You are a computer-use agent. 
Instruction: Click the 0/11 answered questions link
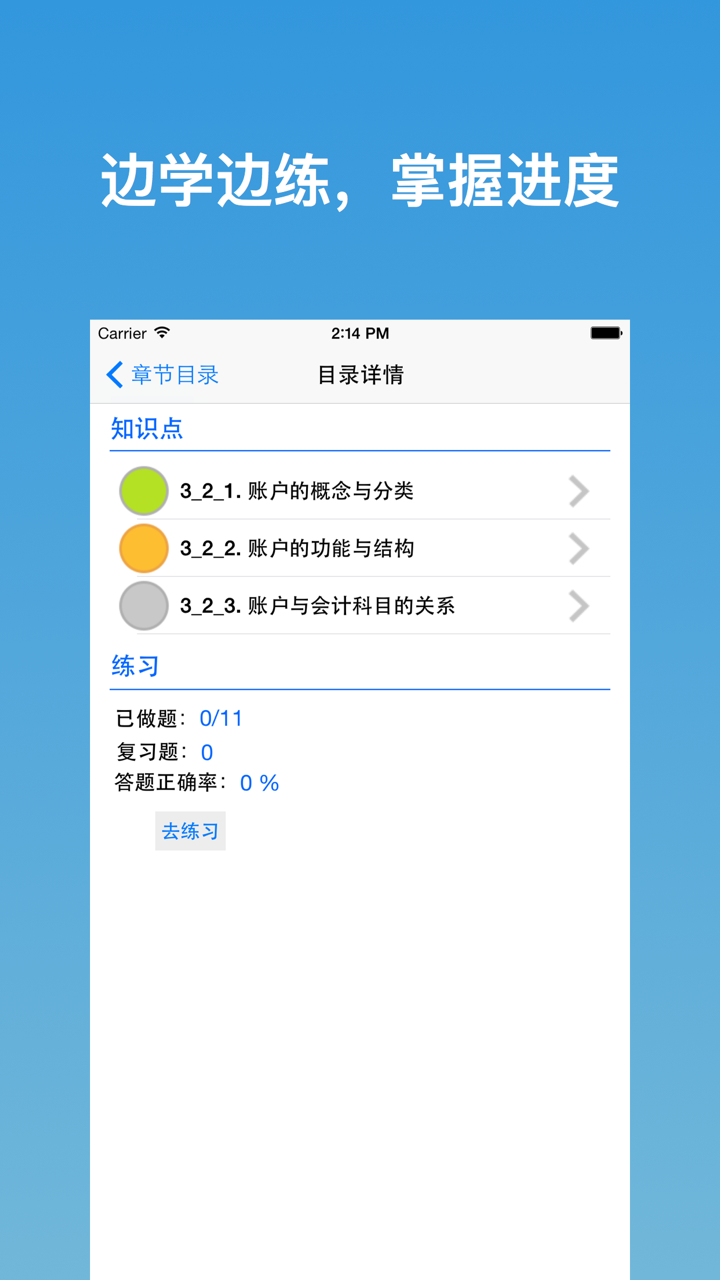[222, 718]
